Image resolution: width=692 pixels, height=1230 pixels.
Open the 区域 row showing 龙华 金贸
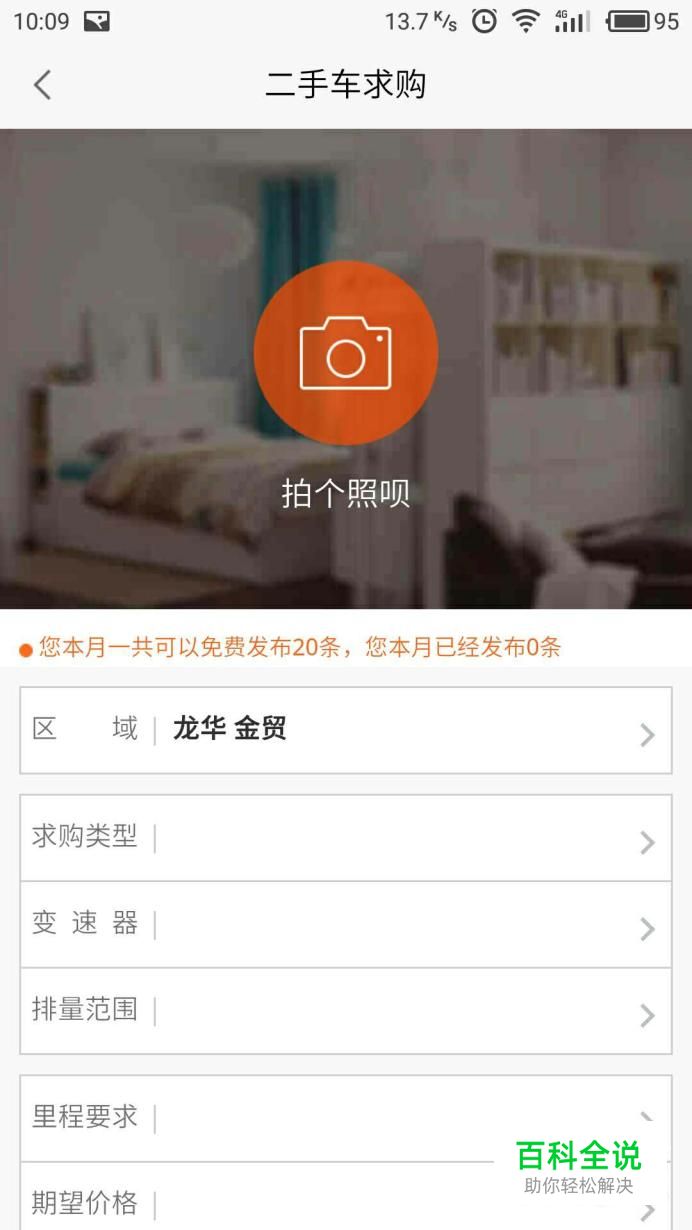(346, 730)
